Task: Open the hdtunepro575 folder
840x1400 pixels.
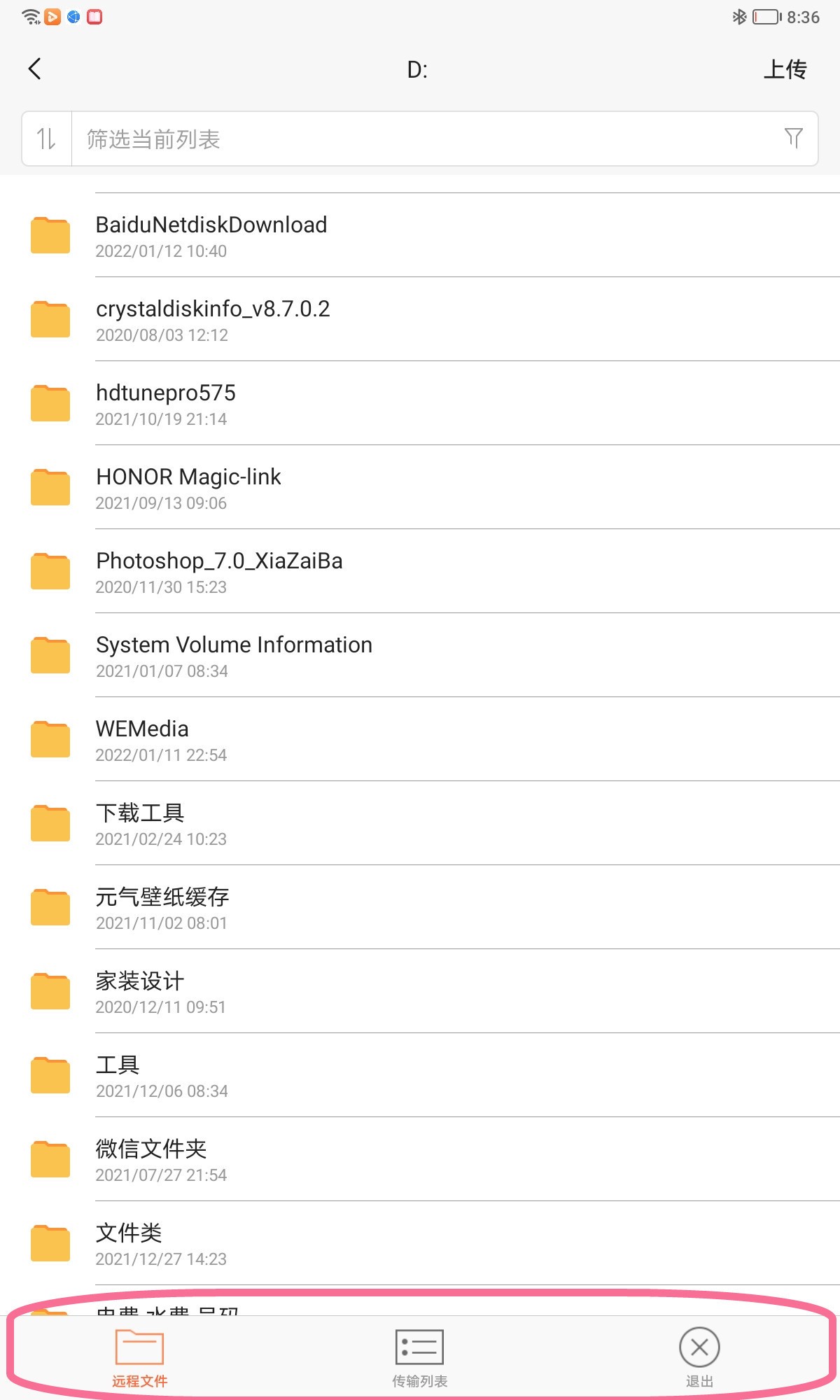Action: [x=167, y=402]
